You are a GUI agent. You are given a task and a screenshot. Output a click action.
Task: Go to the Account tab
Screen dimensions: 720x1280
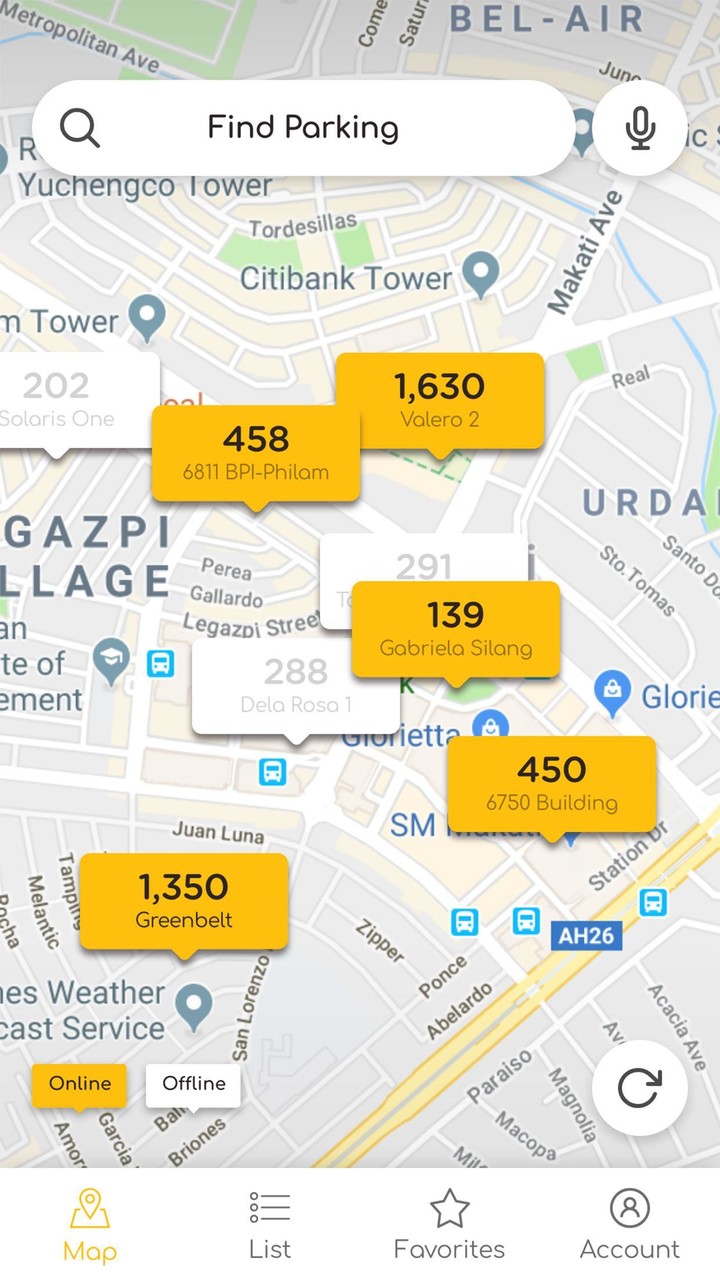point(629,1225)
